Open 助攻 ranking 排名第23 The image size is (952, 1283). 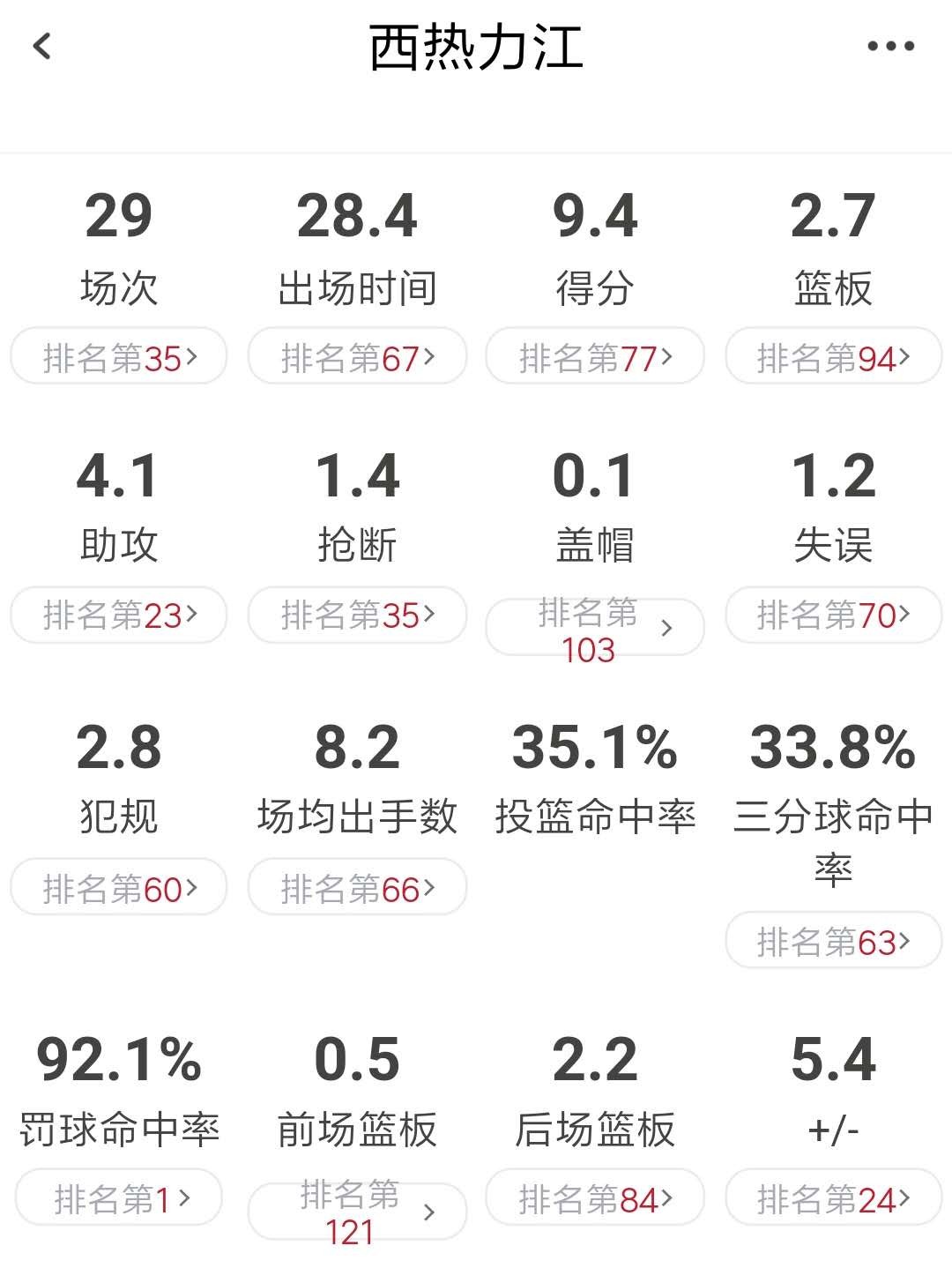[x=118, y=616]
